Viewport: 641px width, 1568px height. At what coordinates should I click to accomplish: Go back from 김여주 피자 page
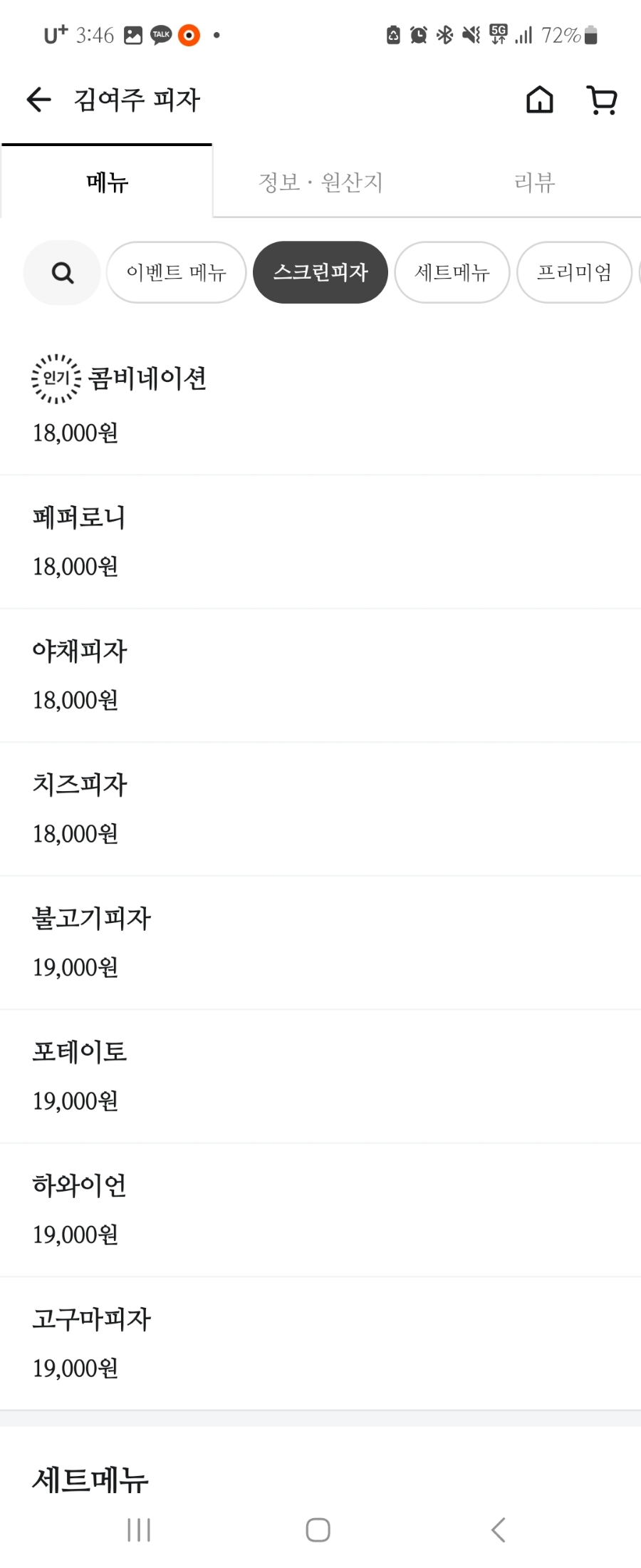[x=39, y=100]
